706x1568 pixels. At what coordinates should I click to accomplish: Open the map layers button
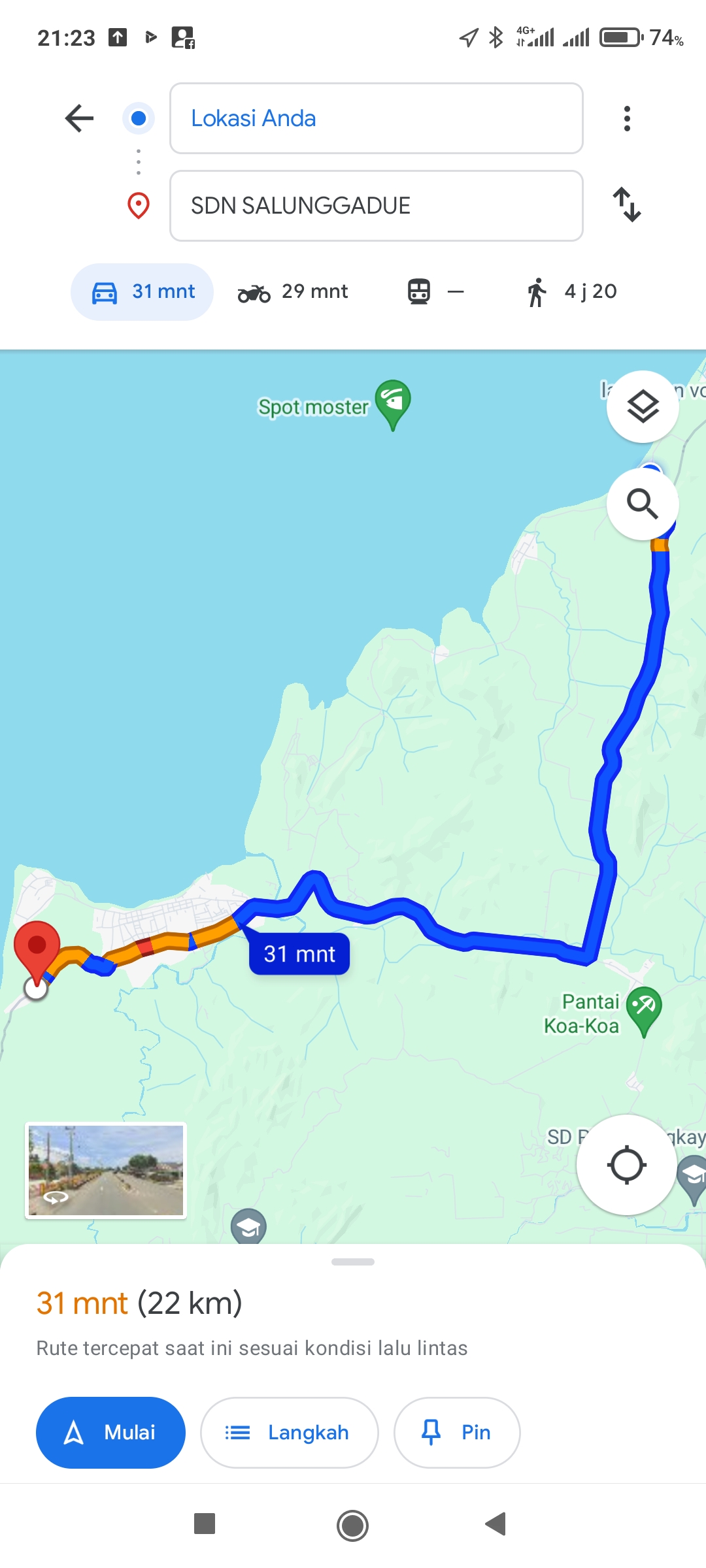[643, 406]
